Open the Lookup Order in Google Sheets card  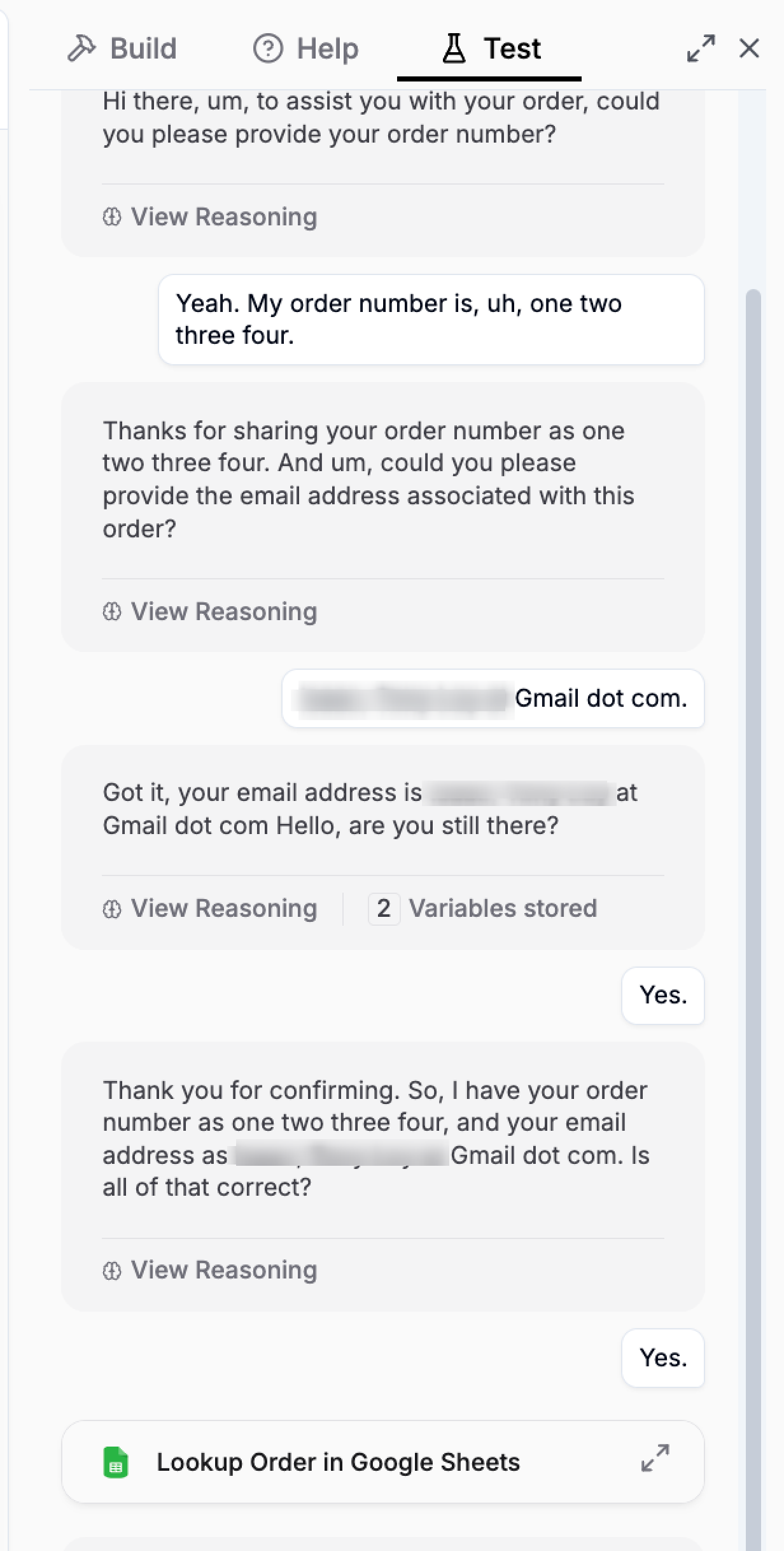[338, 1462]
